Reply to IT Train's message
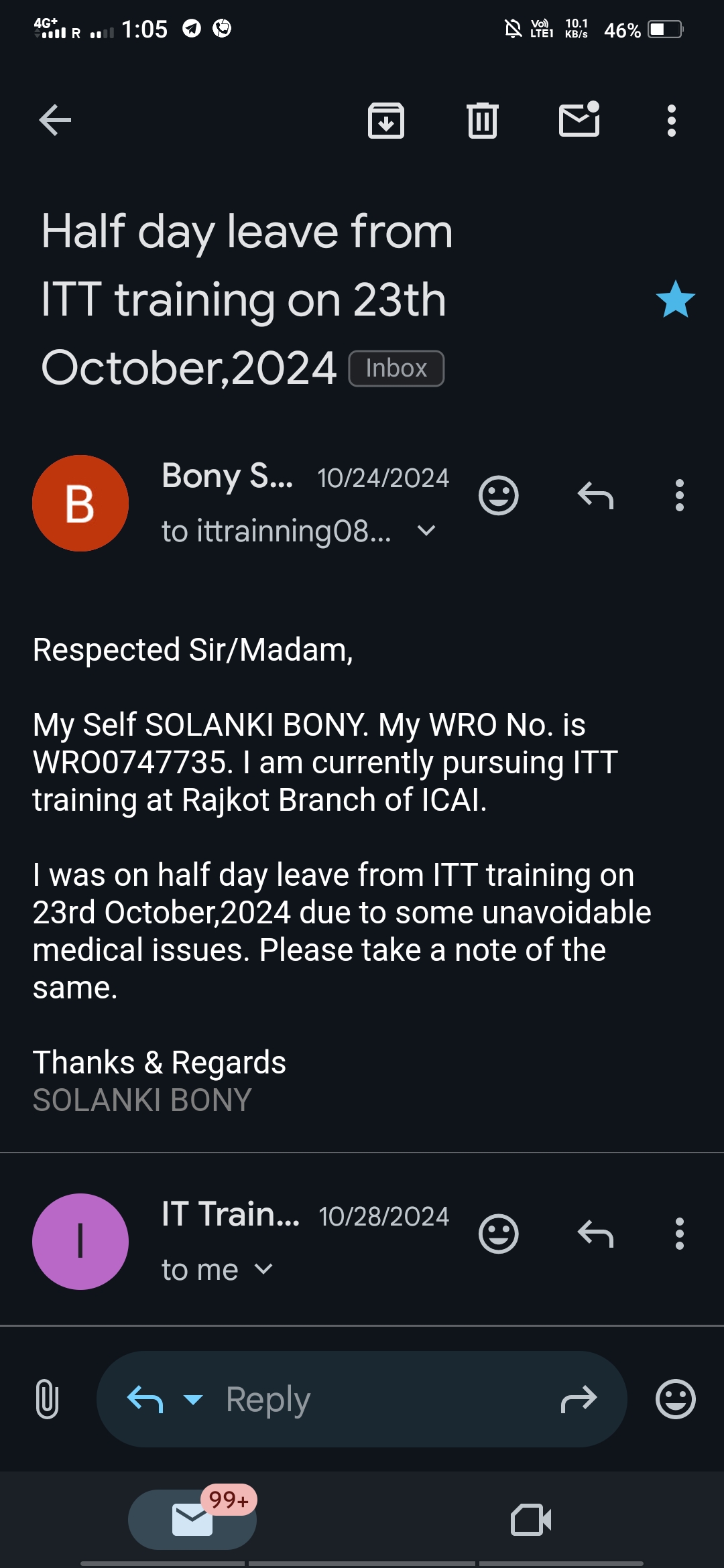The height and width of the screenshot is (1568, 724). click(595, 1234)
